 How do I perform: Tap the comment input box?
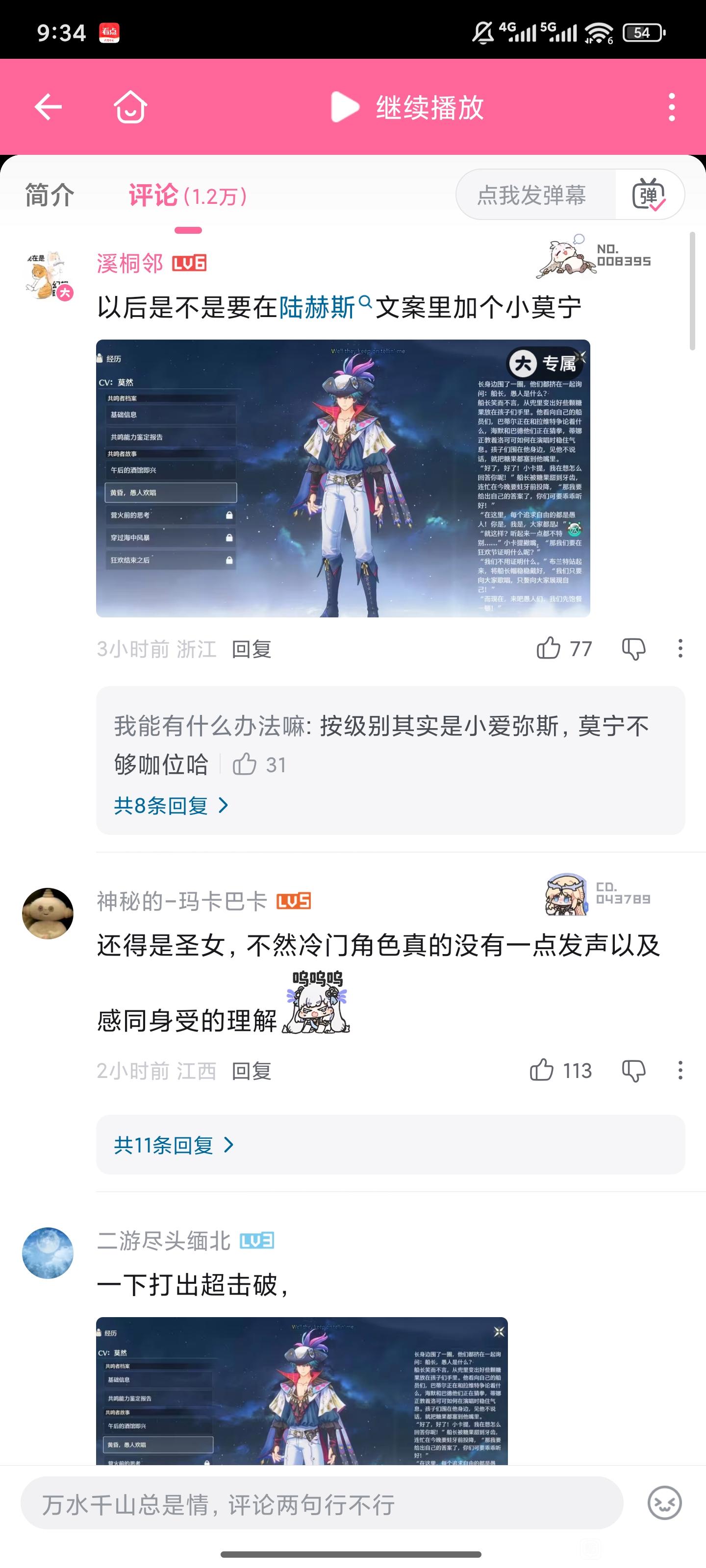[x=322, y=1503]
